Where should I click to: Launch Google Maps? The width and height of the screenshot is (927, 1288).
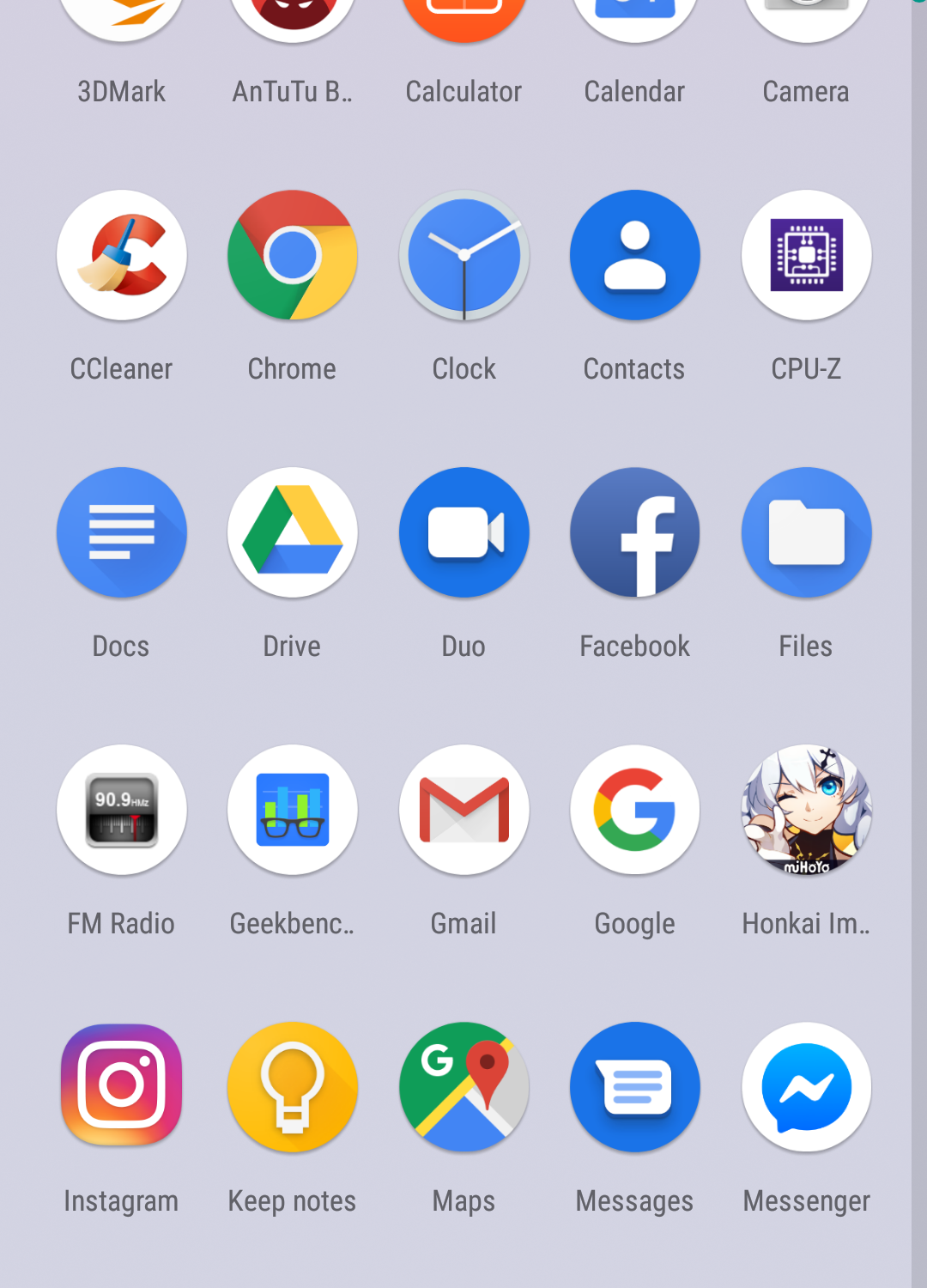coord(463,1087)
